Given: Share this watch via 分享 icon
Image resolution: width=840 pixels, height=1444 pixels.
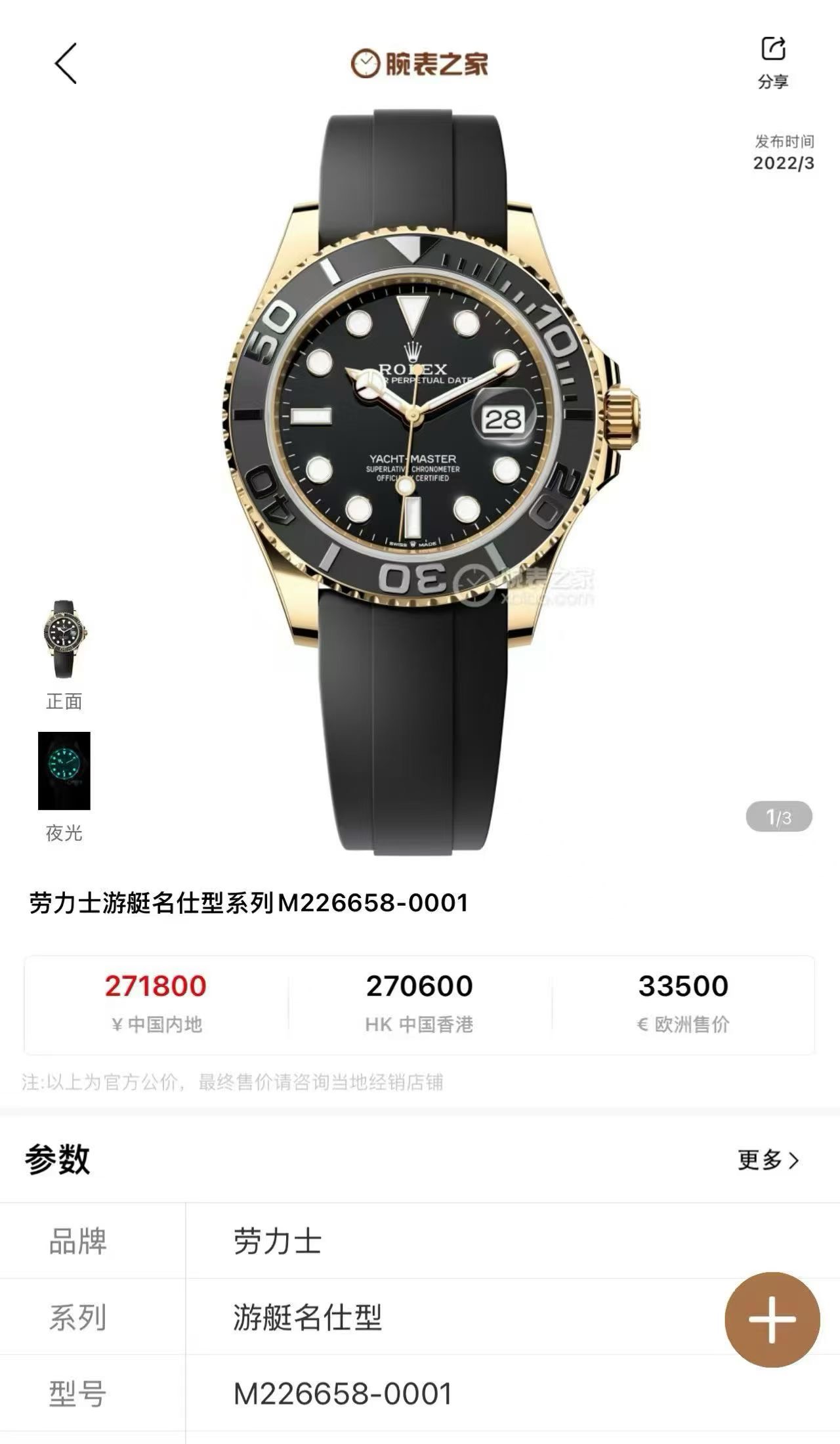Looking at the screenshot, I should (773, 60).
